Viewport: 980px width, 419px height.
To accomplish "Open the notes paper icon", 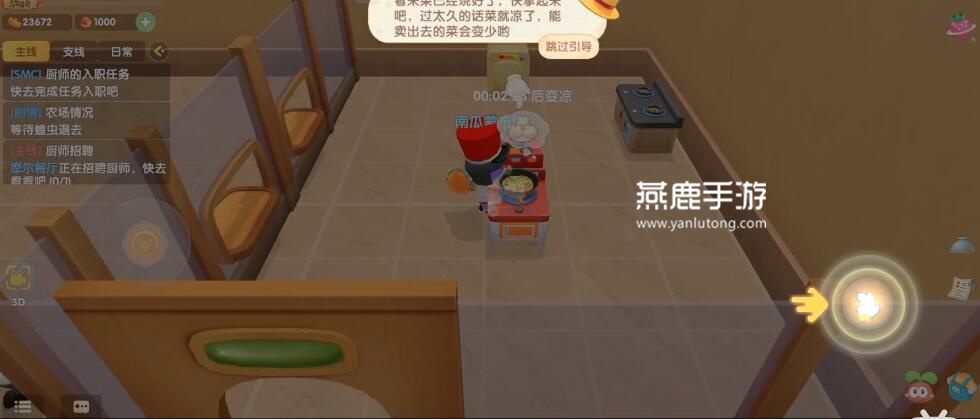I will [963, 288].
